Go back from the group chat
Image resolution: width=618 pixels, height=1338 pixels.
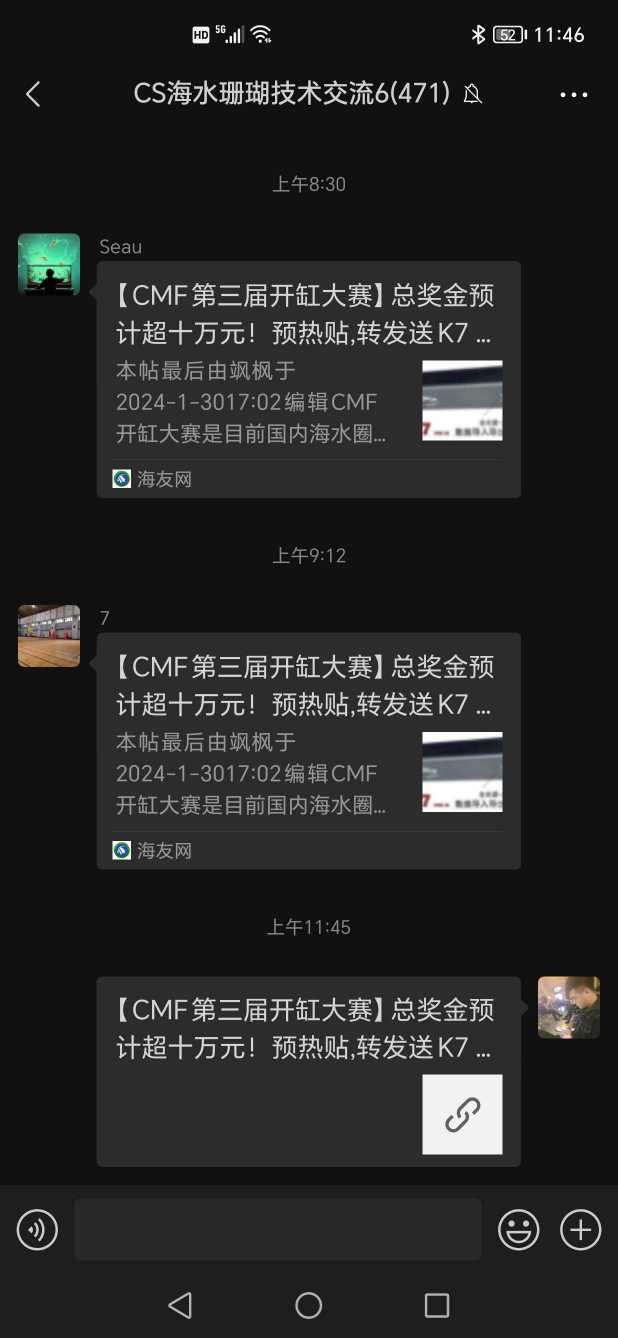click(33, 94)
